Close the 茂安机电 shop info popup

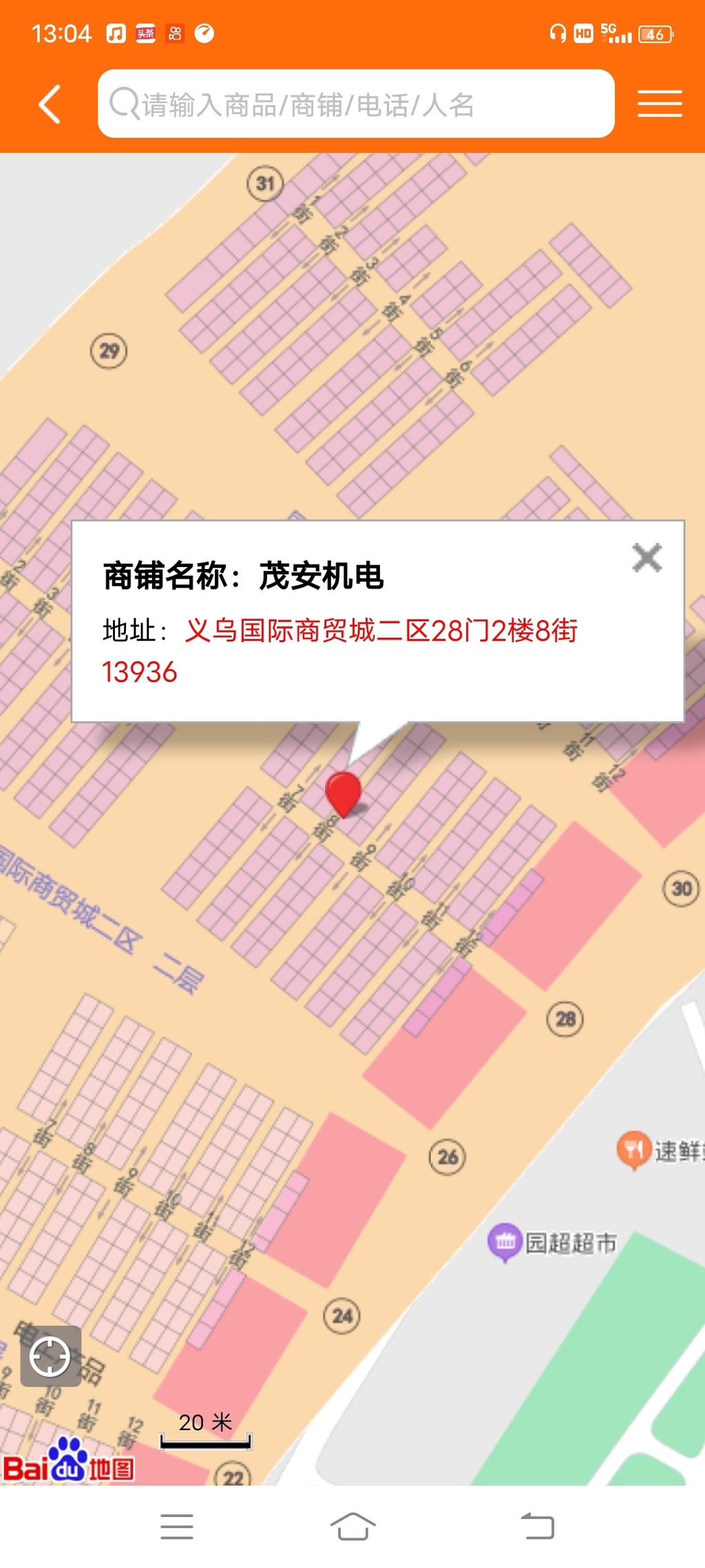click(x=646, y=558)
